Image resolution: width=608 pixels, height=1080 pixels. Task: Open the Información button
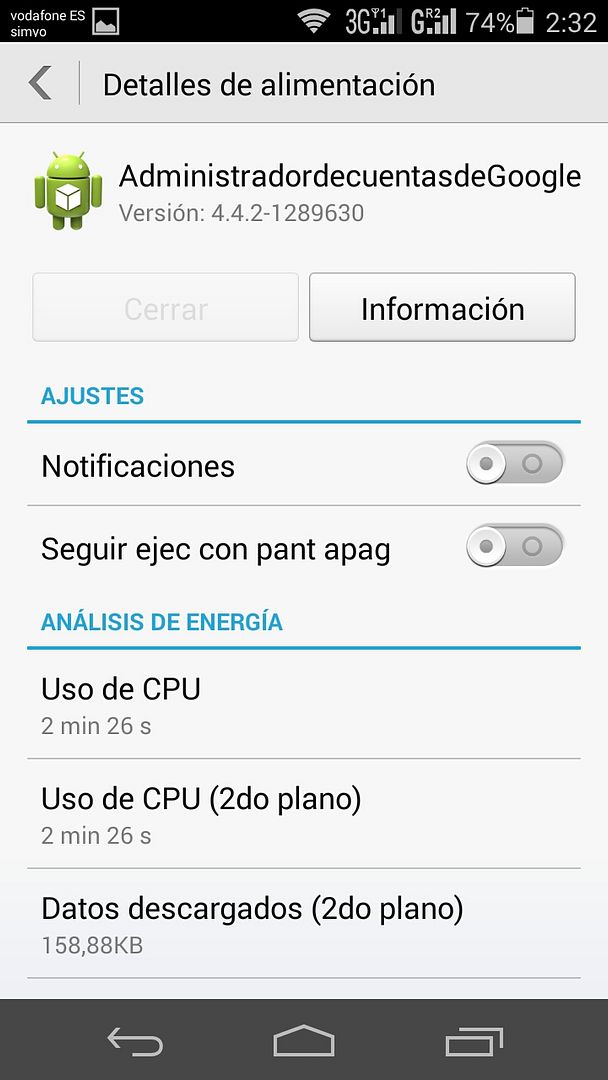(x=442, y=308)
